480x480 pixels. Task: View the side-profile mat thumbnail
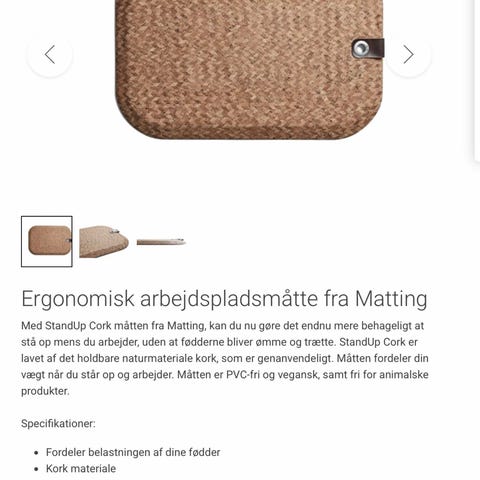tap(161, 242)
